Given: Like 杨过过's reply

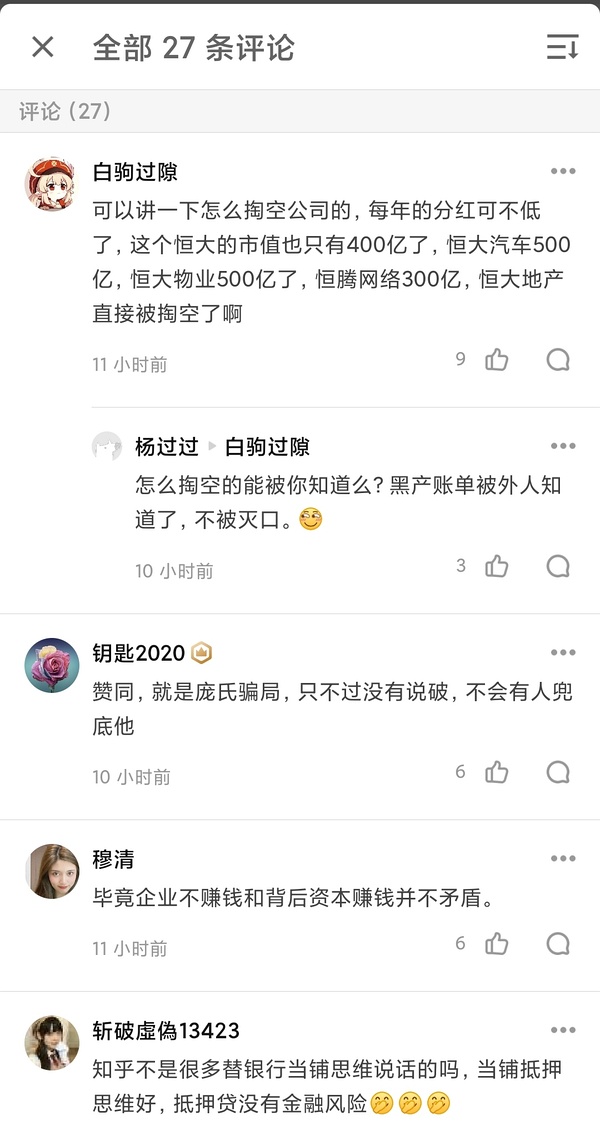Looking at the screenshot, I should (x=497, y=567).
